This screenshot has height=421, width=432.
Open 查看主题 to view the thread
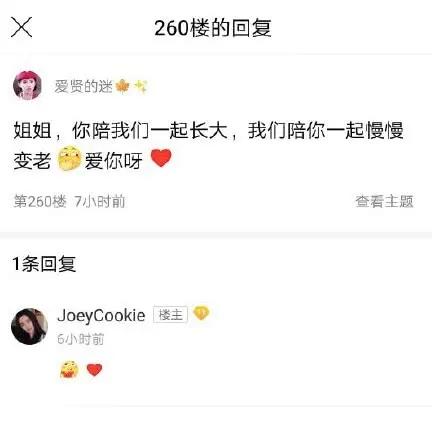(384, 201)
